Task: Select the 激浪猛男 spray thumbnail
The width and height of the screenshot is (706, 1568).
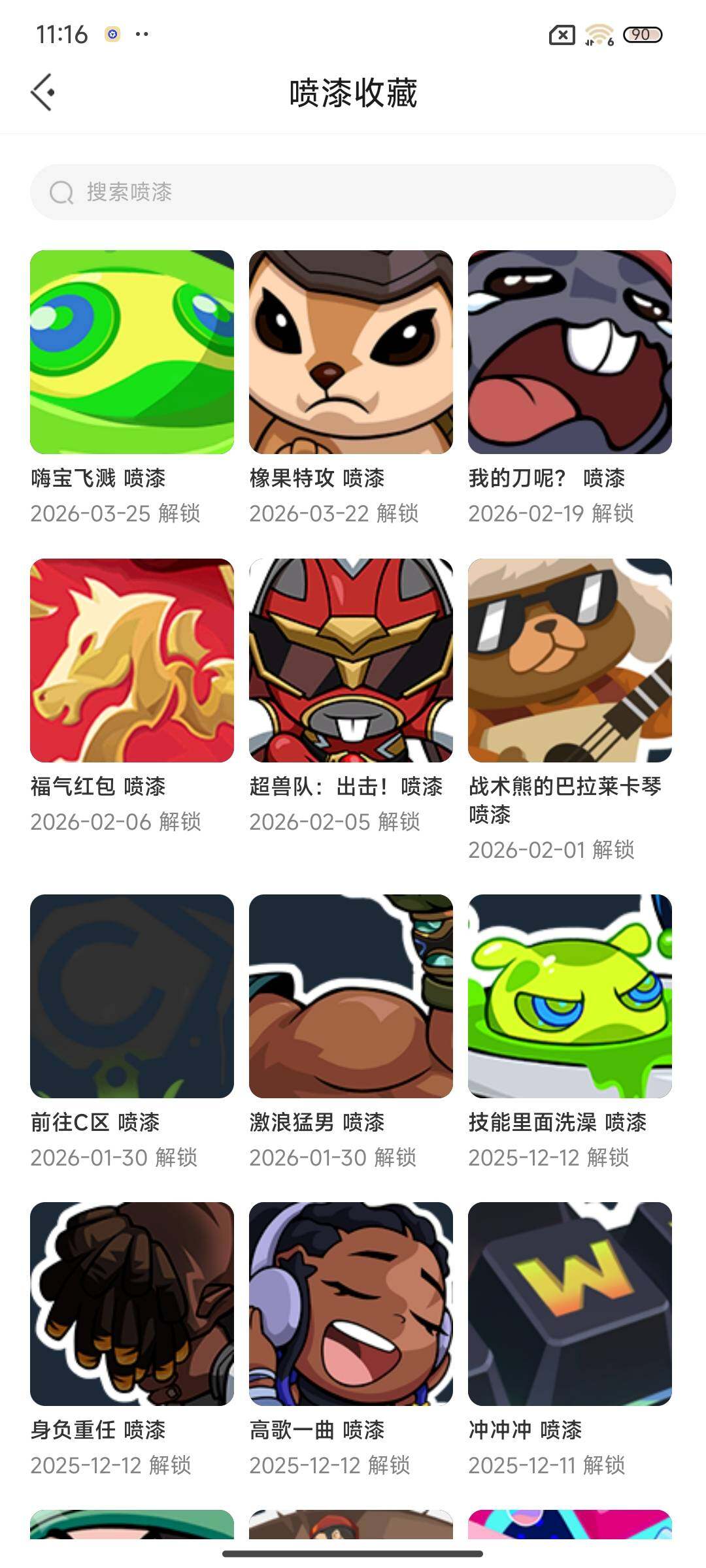Action: [x=350, y=998]
